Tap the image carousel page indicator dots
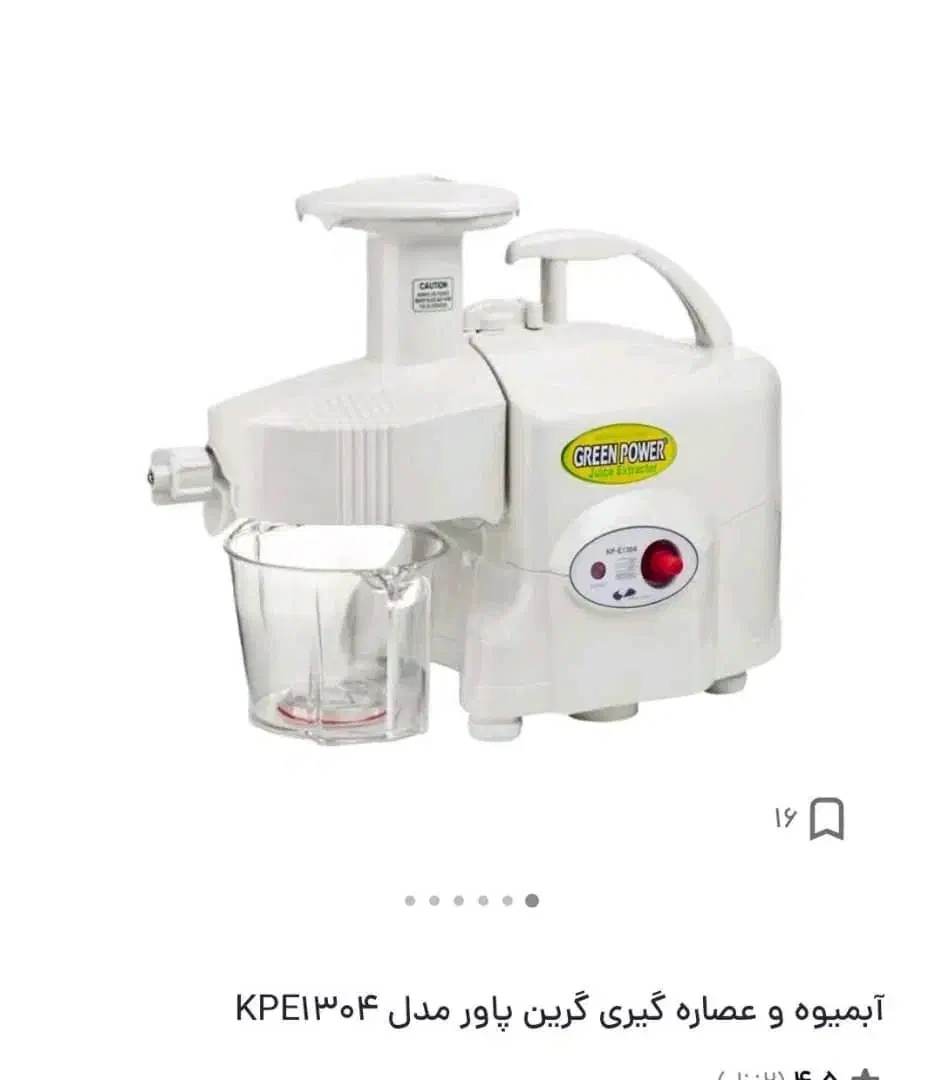 pos(471,900)
